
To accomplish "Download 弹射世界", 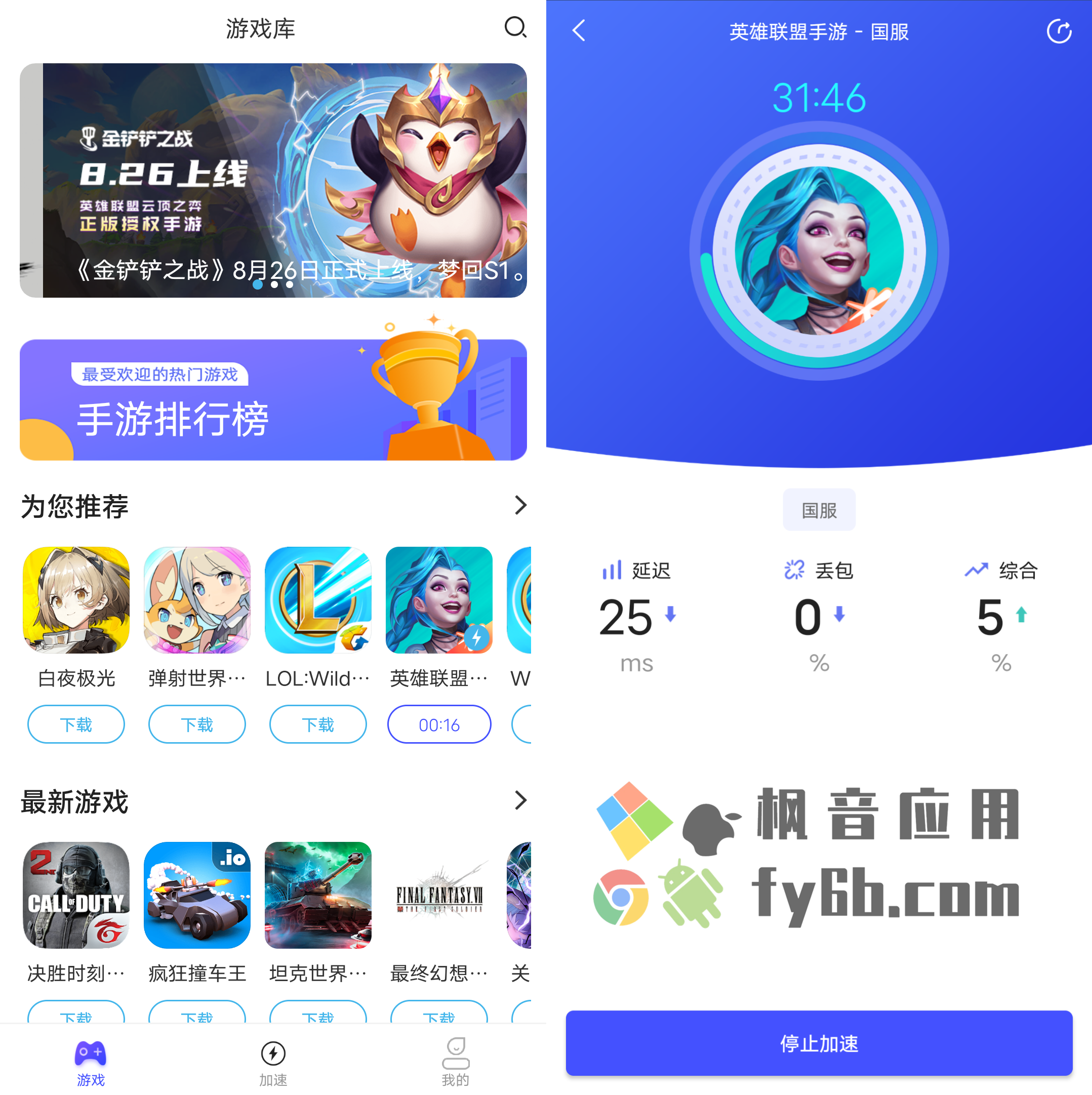I will [x=196, y=724].
